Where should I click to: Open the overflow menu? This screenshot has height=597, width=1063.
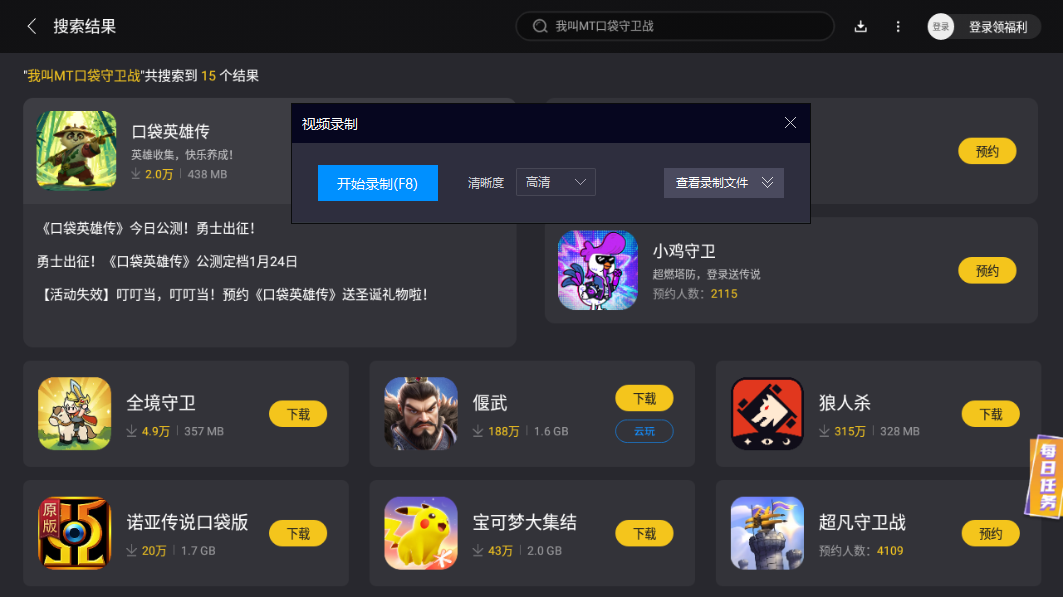tap(898, 27)
